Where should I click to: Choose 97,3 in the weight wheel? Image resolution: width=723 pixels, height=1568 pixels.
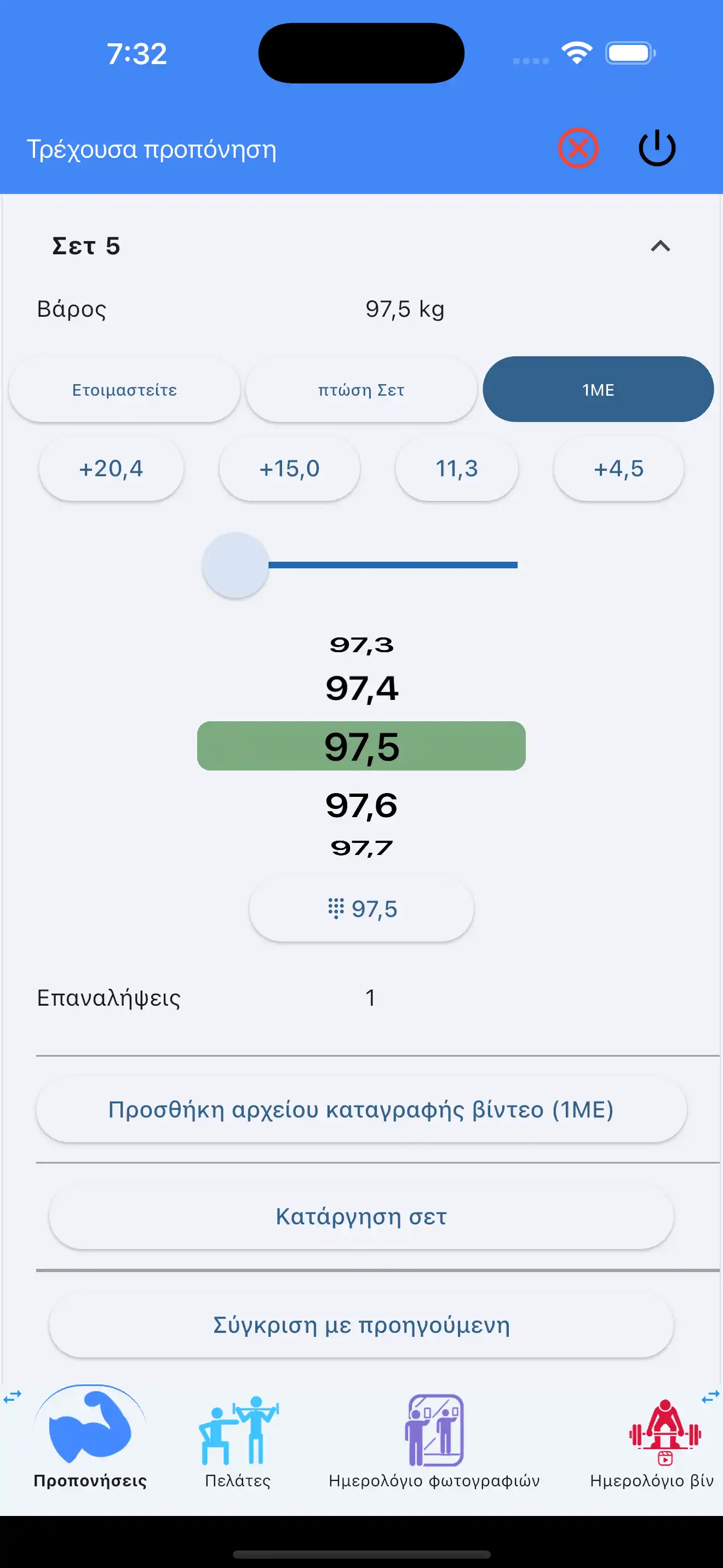pos(361,646)
